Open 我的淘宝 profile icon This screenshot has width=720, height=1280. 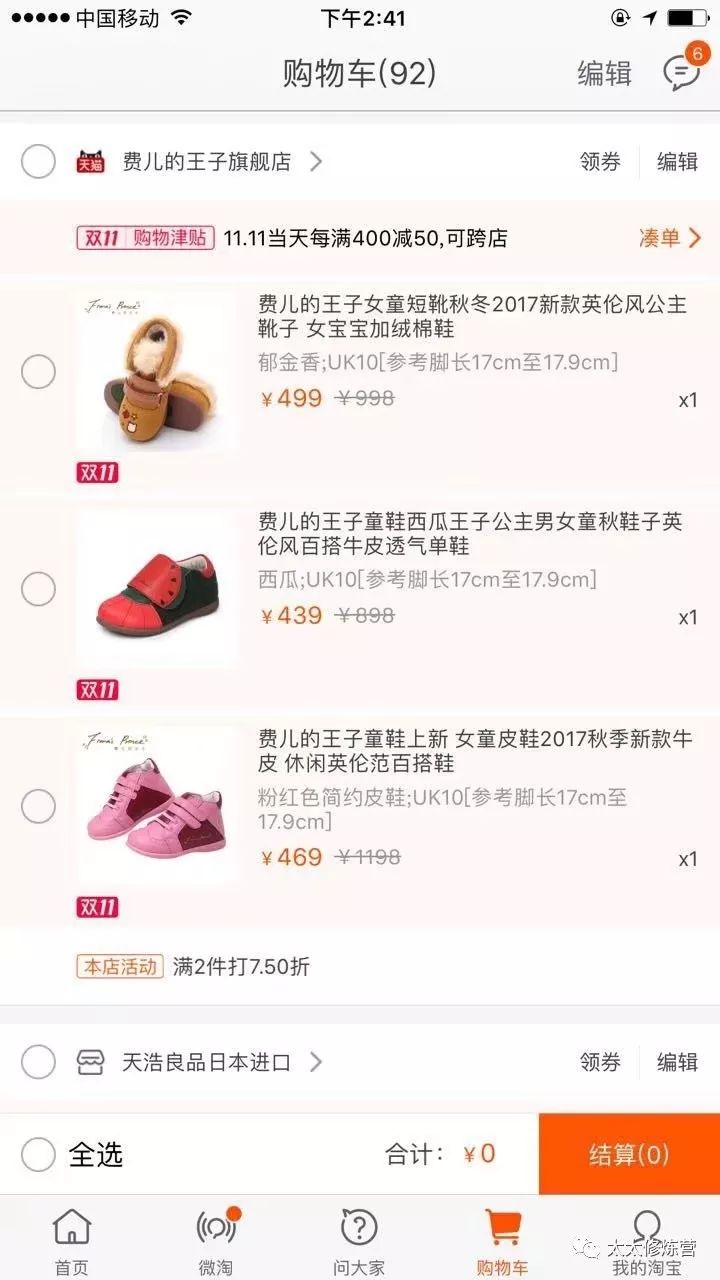(648, 1222)
